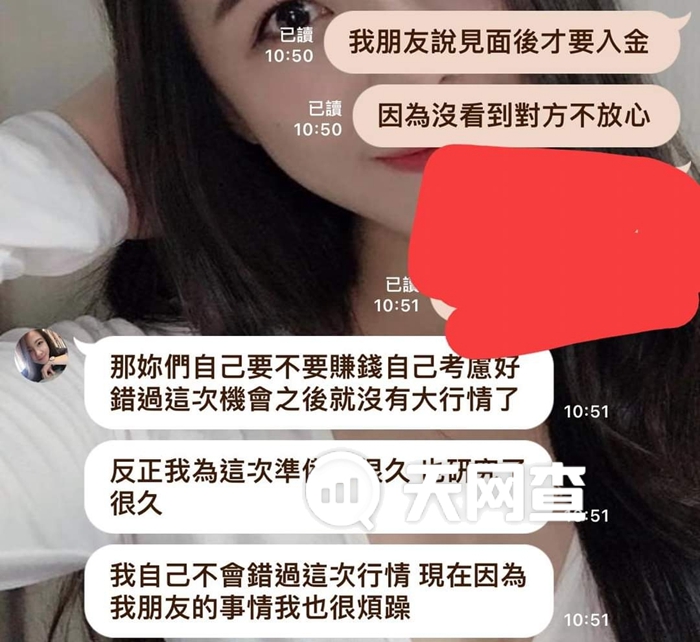The height and width of the screenshot is (642, 700).
Task: Open the sender's profile avatar
Action: click(42, 355)
